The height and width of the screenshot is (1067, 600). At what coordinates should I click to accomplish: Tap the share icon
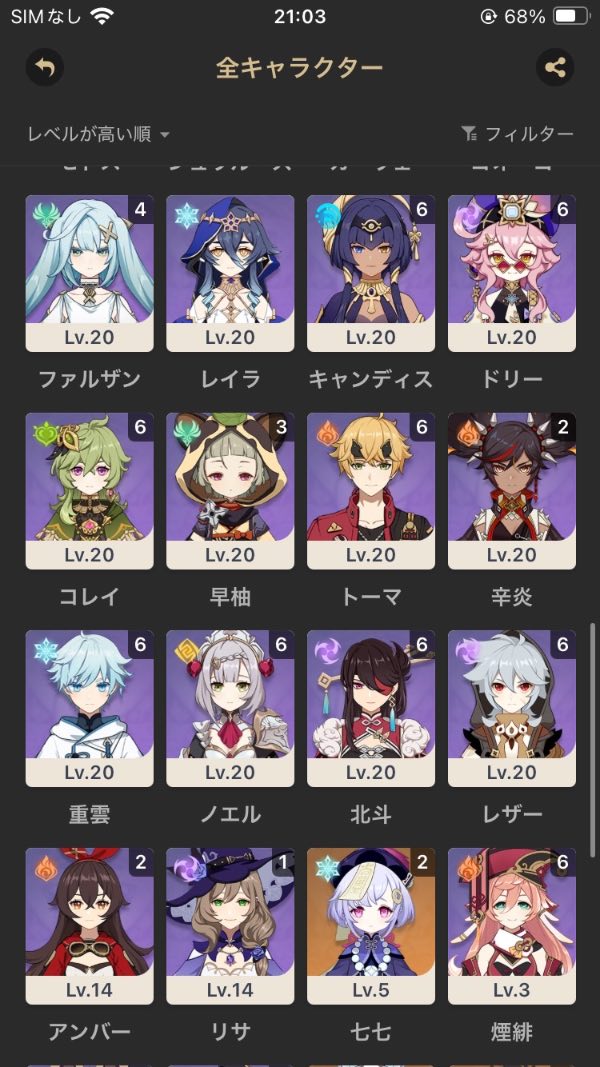point(555,68)
